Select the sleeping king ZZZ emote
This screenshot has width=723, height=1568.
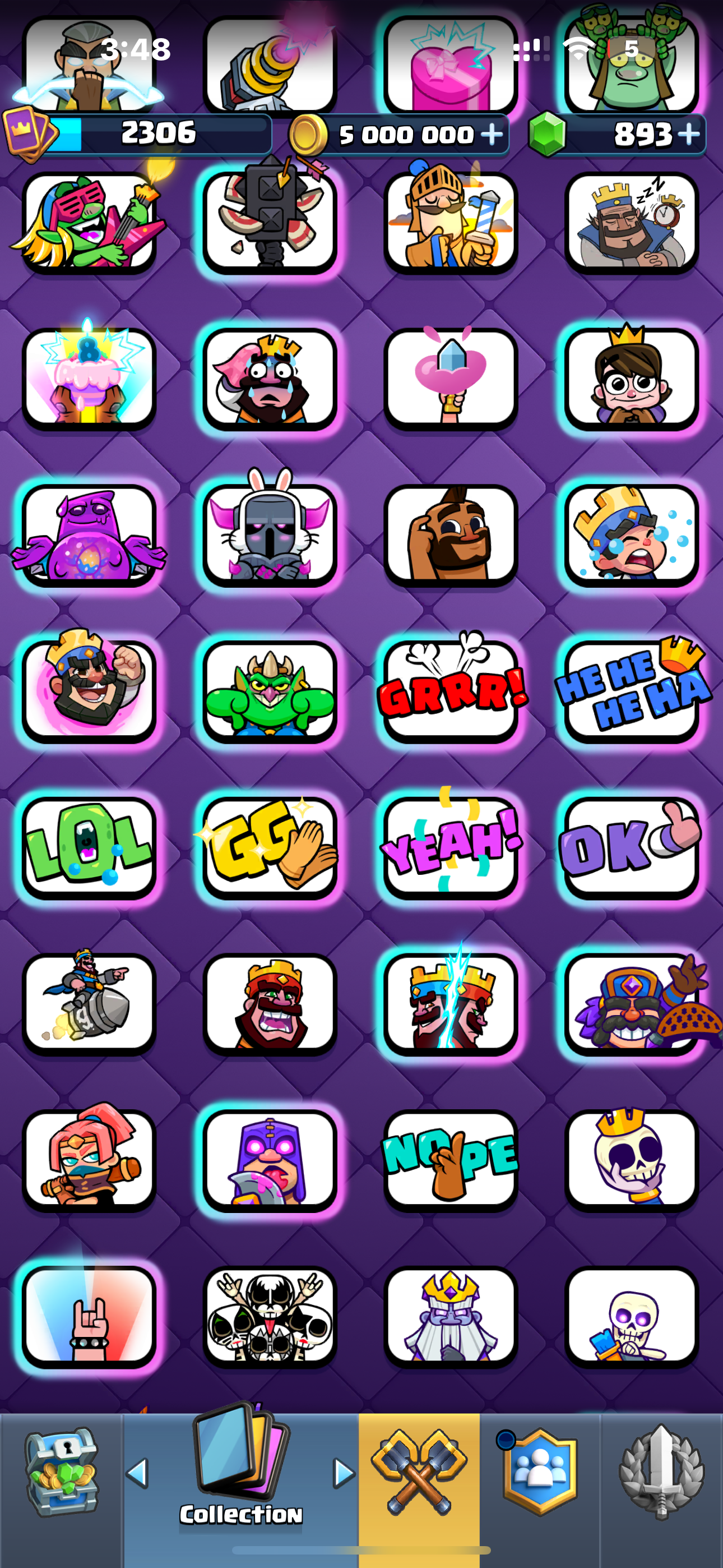coord(631,222)
